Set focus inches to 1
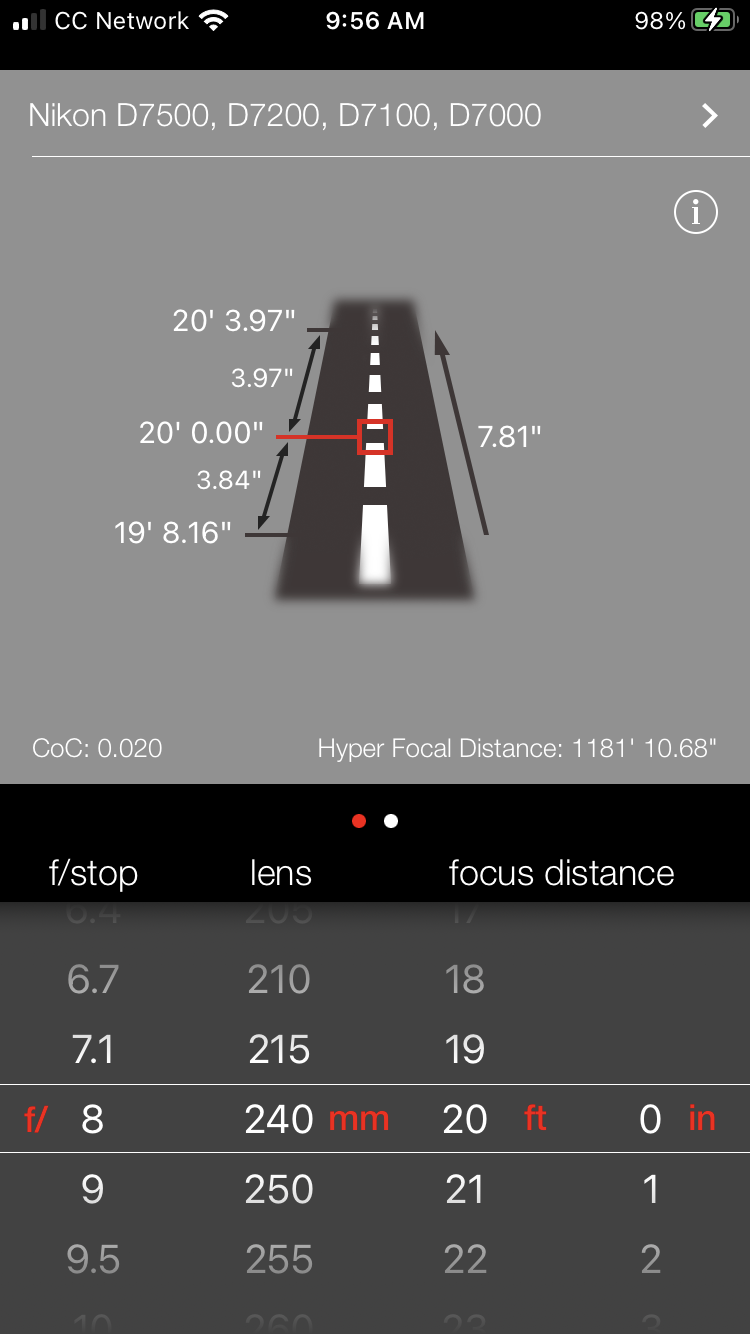 (x=651, y=1190)
